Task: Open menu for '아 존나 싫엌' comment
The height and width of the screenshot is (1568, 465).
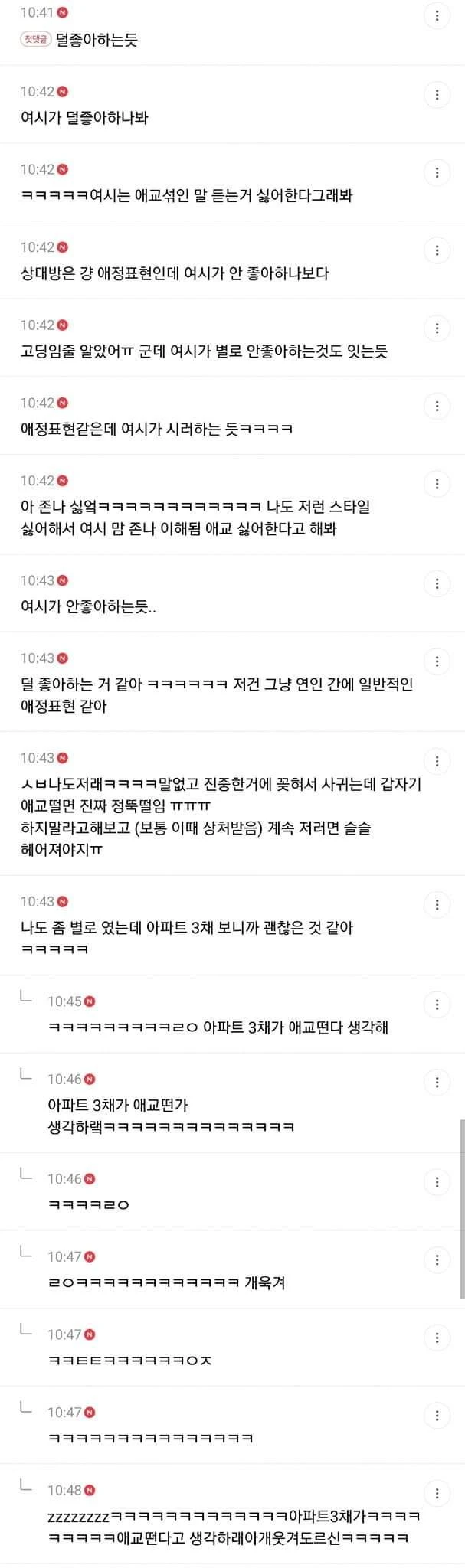Action: 437,484
